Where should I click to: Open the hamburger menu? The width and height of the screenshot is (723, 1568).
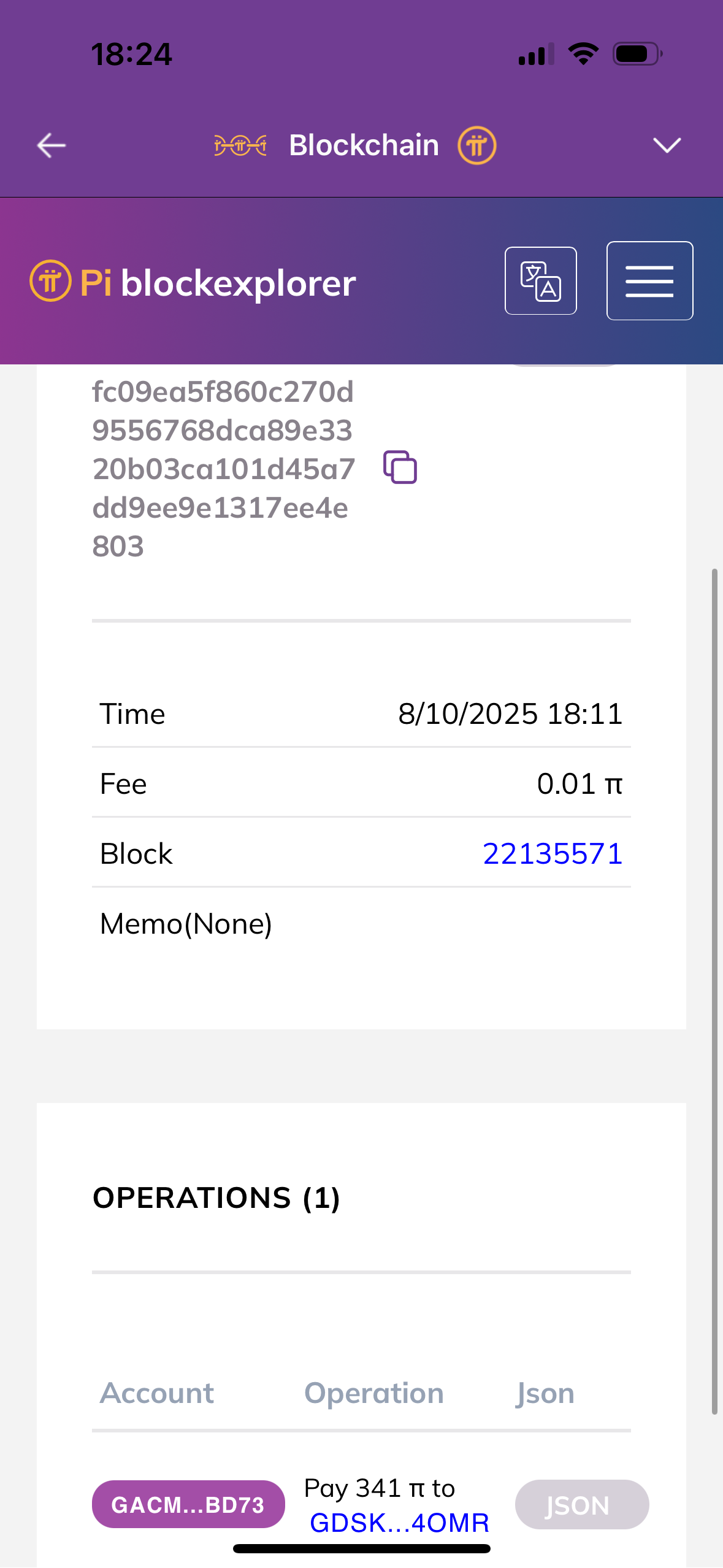pos(649,281)
